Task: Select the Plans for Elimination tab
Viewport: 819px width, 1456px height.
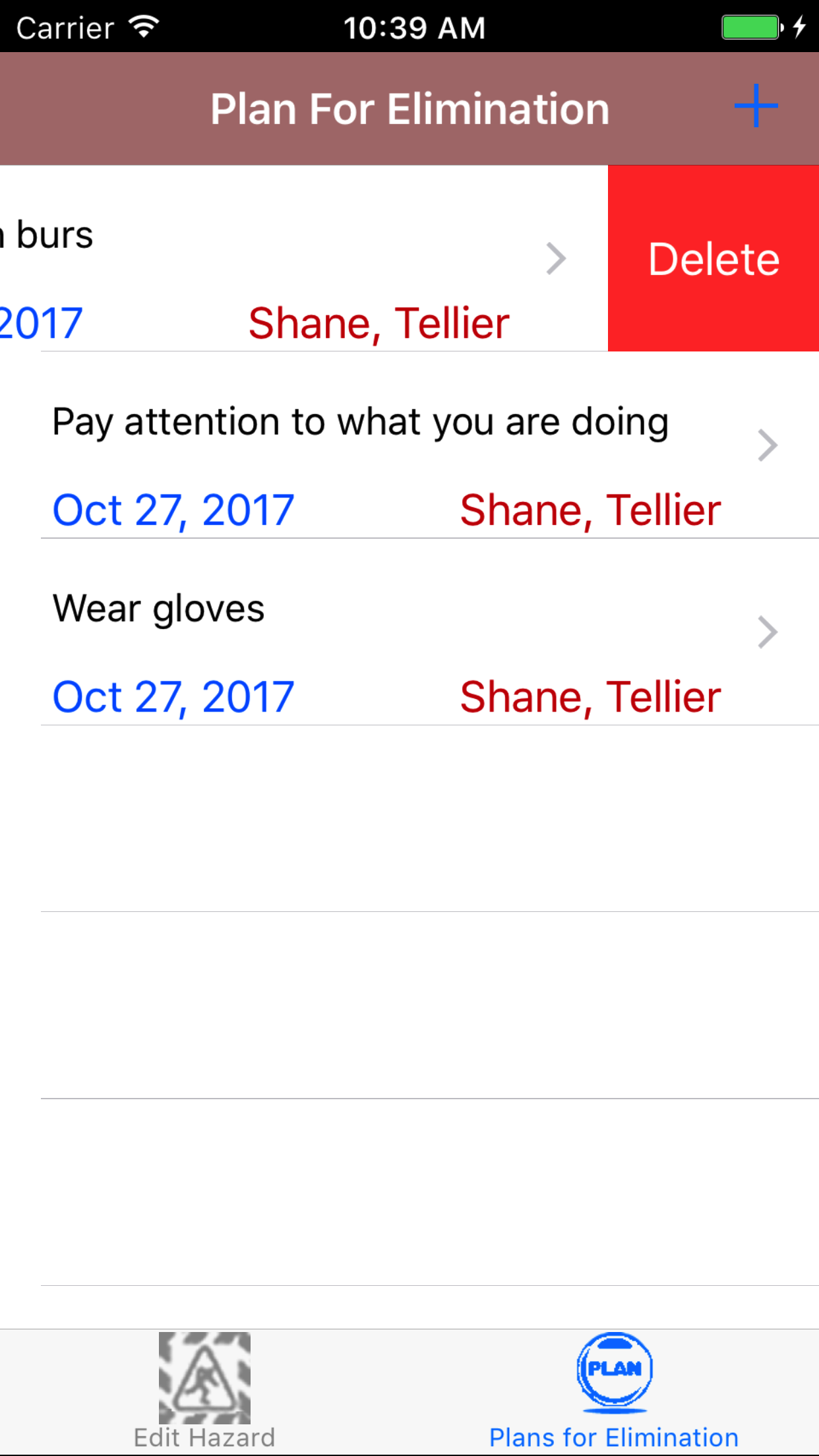Action: click(613, 1391)
